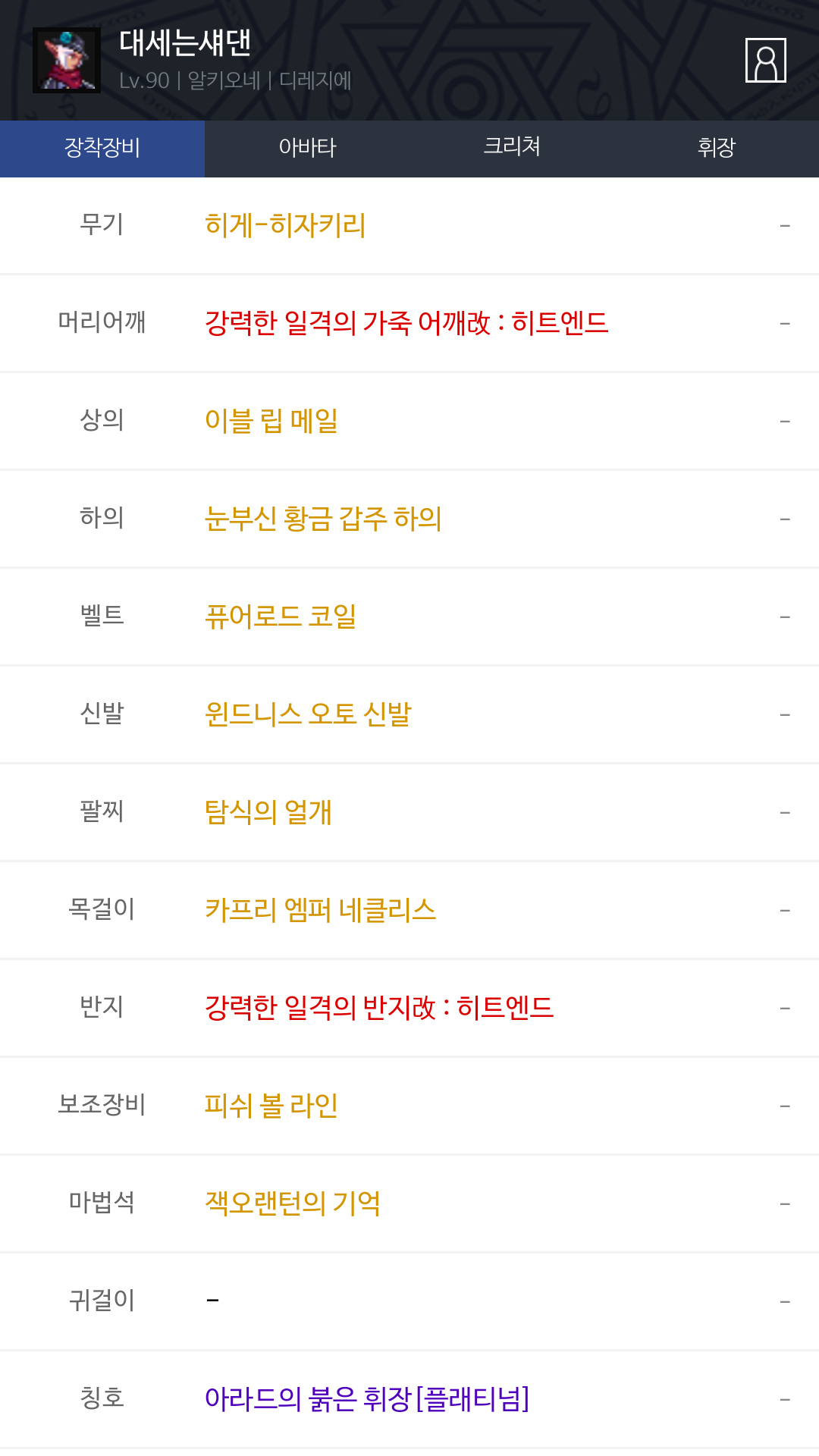819x1456 pixels.
Task: Open weapon item 히게-히자키리
Action: 285,225
